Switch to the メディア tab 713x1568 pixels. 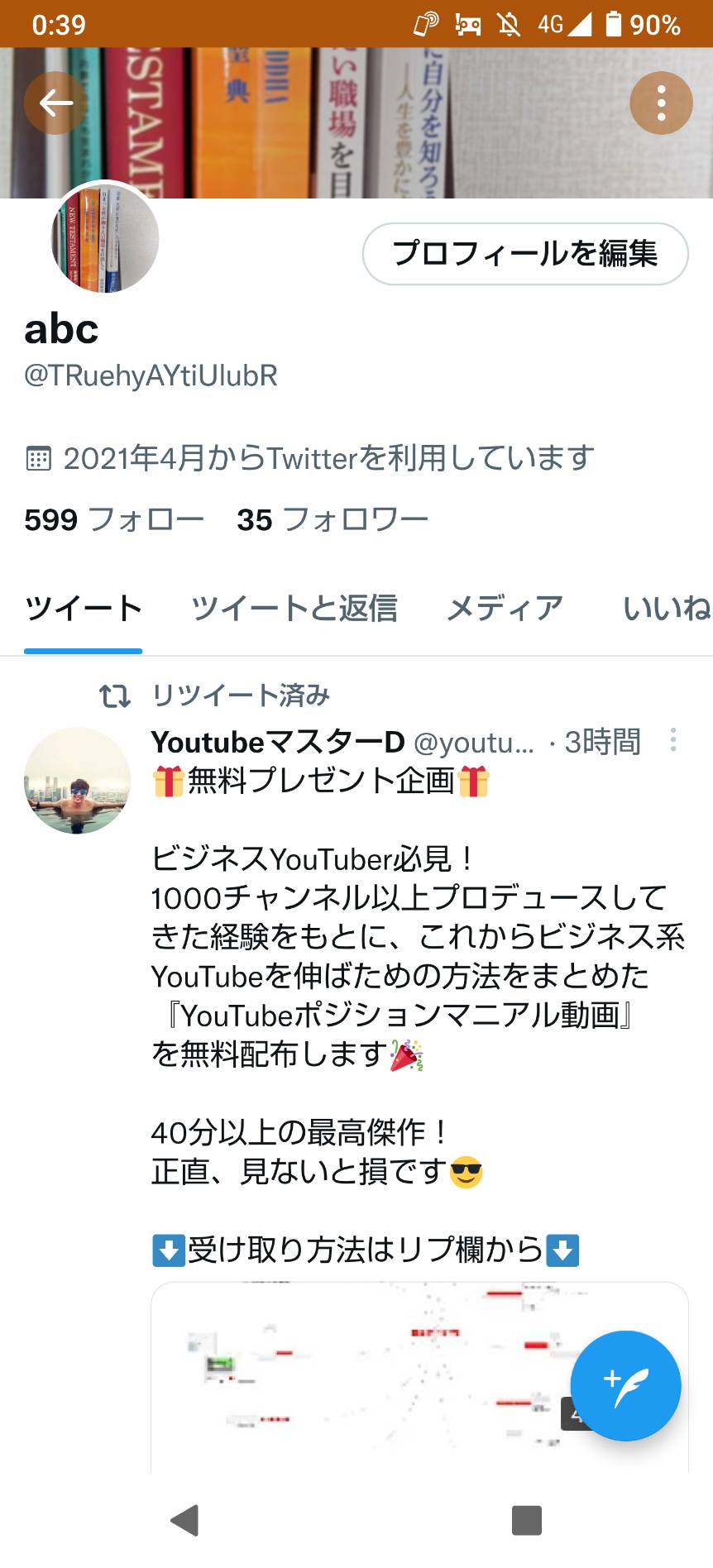[505, 609]
